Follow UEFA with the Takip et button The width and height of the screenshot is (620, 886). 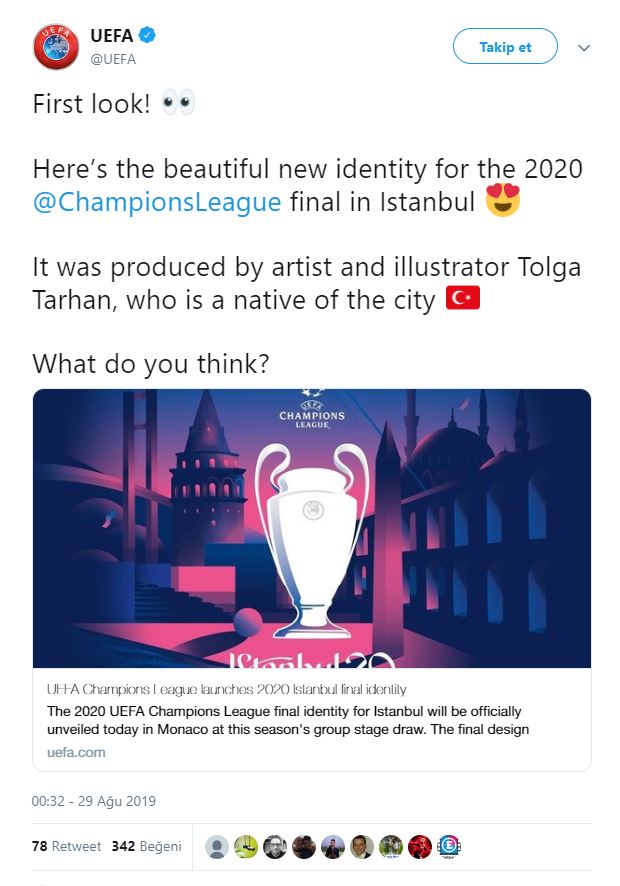point(505,47)
